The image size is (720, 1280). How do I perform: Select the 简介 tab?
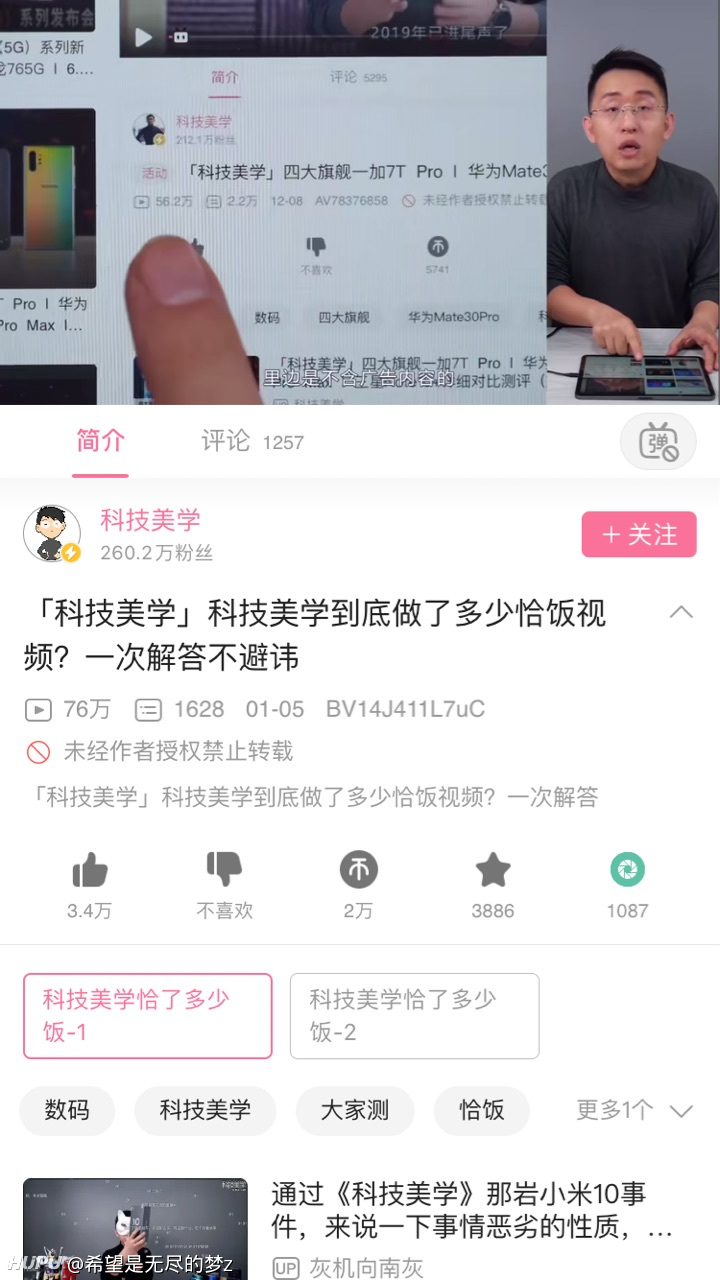100,441
